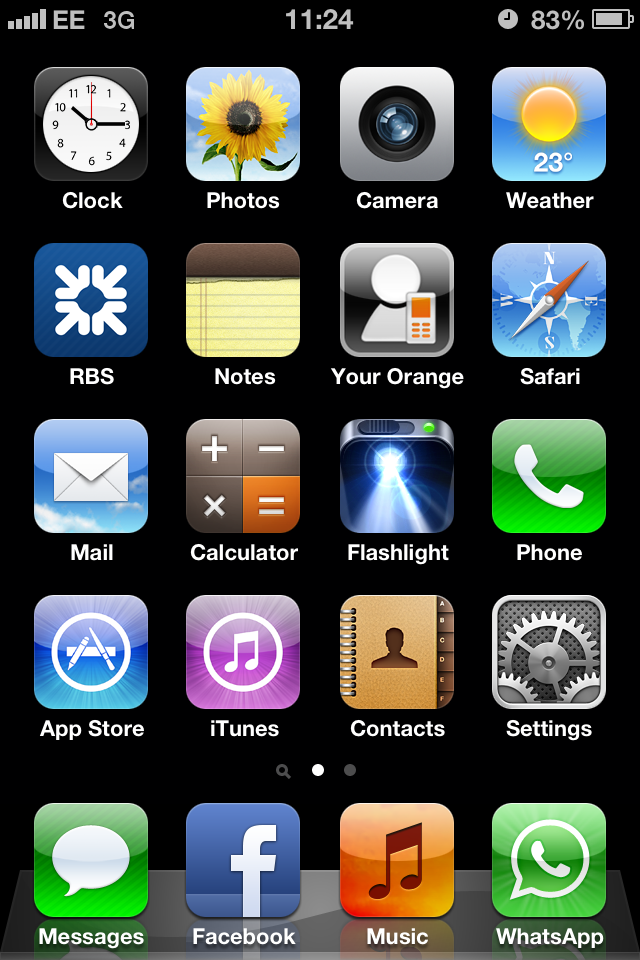Open the Clock app
The width and height of the screenshot is (640, 960).
[91, 124]
